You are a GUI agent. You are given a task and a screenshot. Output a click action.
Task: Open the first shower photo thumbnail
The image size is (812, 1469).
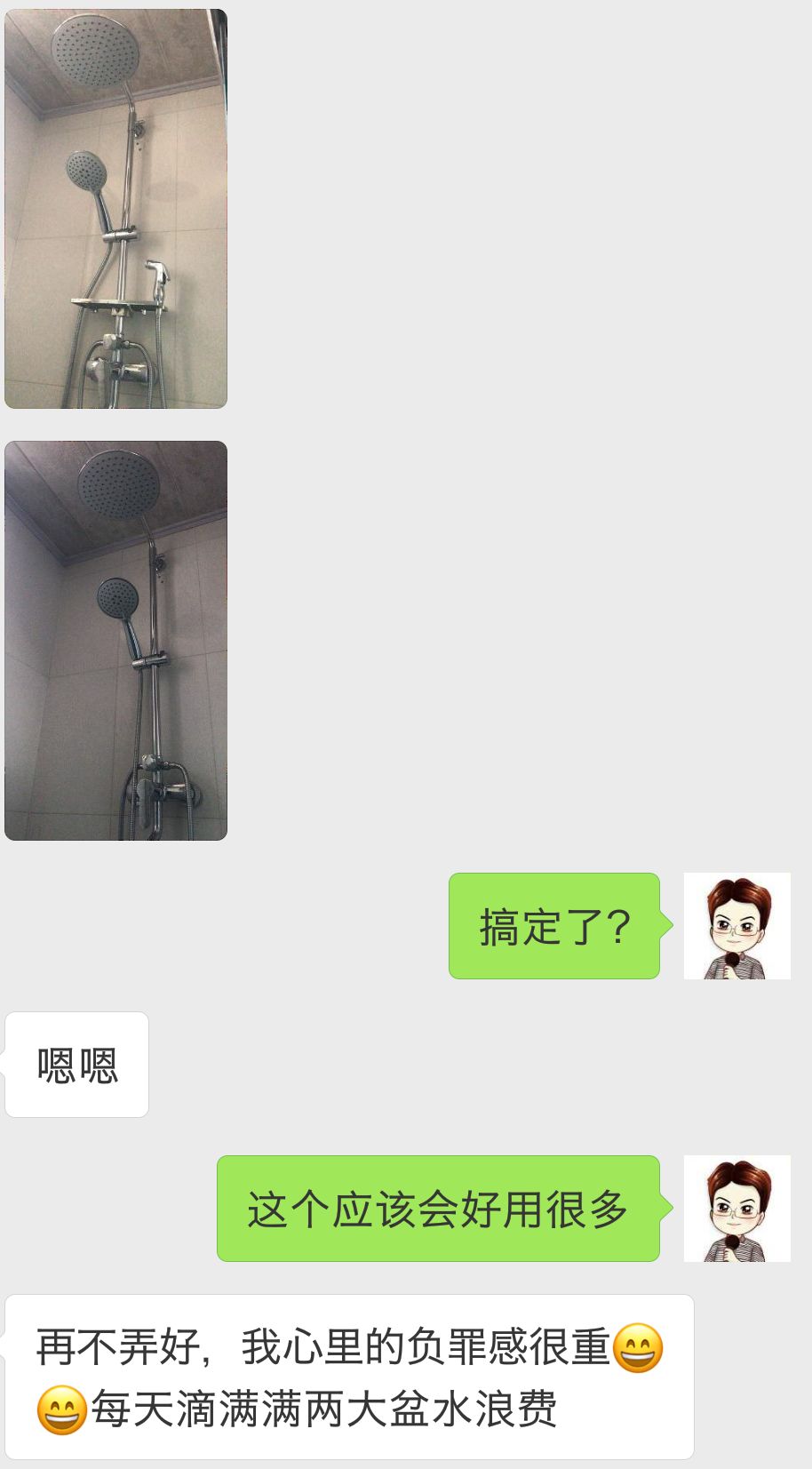tap(115, 204)
